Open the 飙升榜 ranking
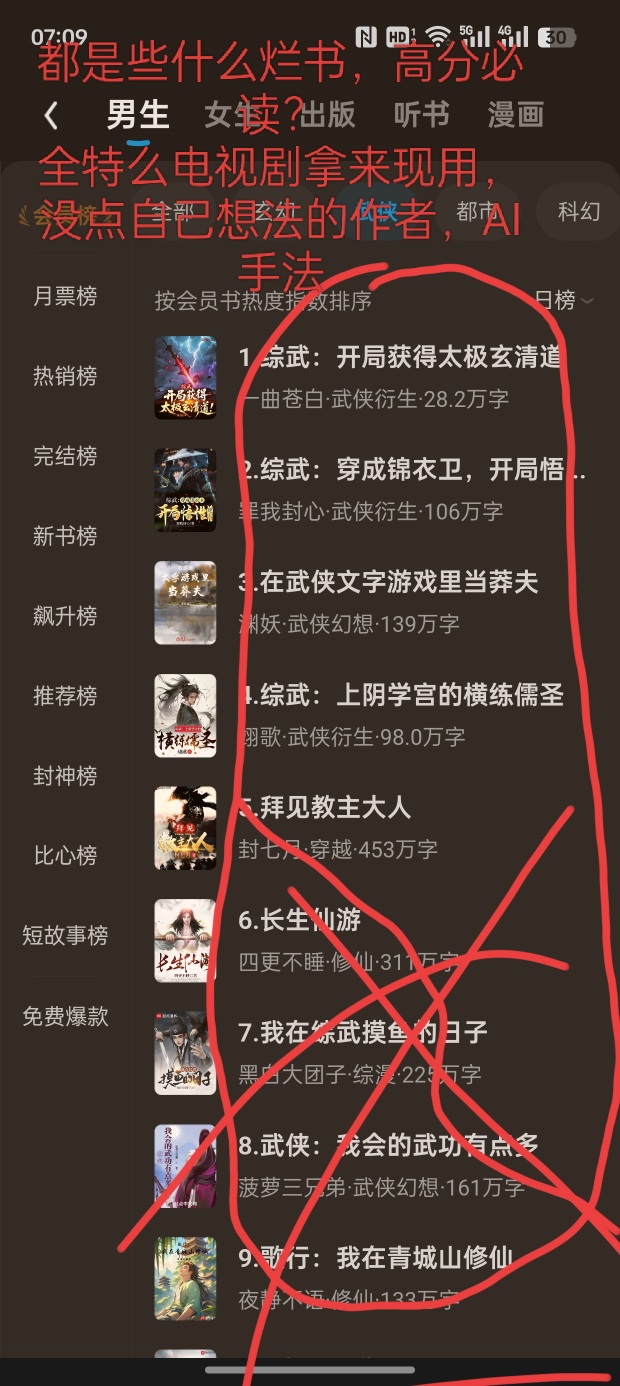The width and height of the screenshot is (620, 1386). coord(65,616)
